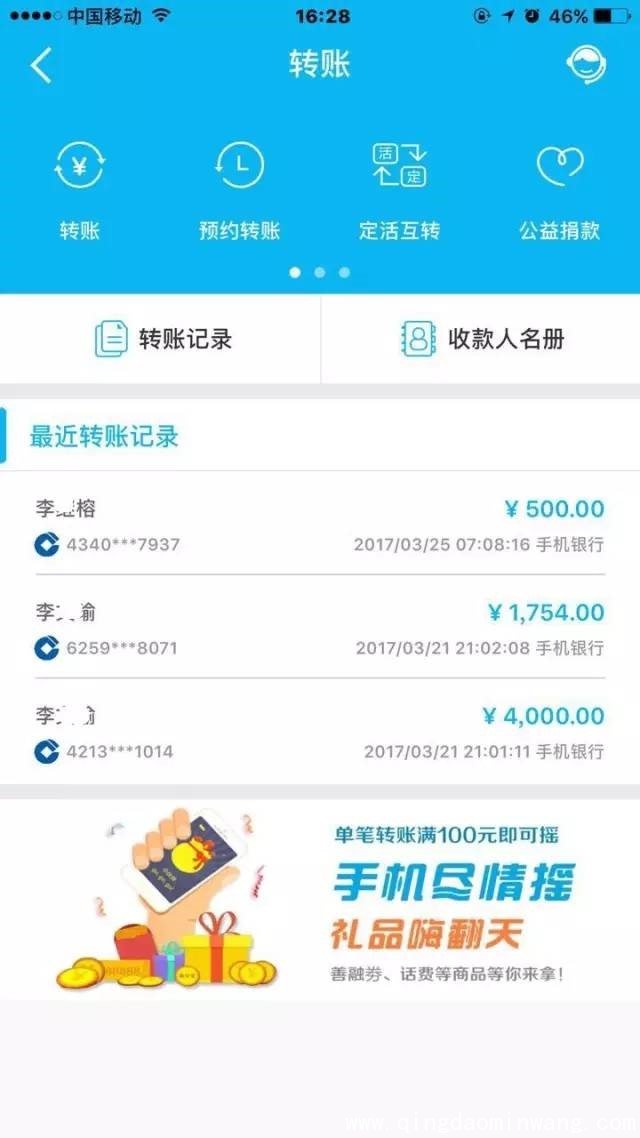The image size is (640, 1138).
Task: Open the ¥1,754.00 transfer record
Action: pos(320,629)
